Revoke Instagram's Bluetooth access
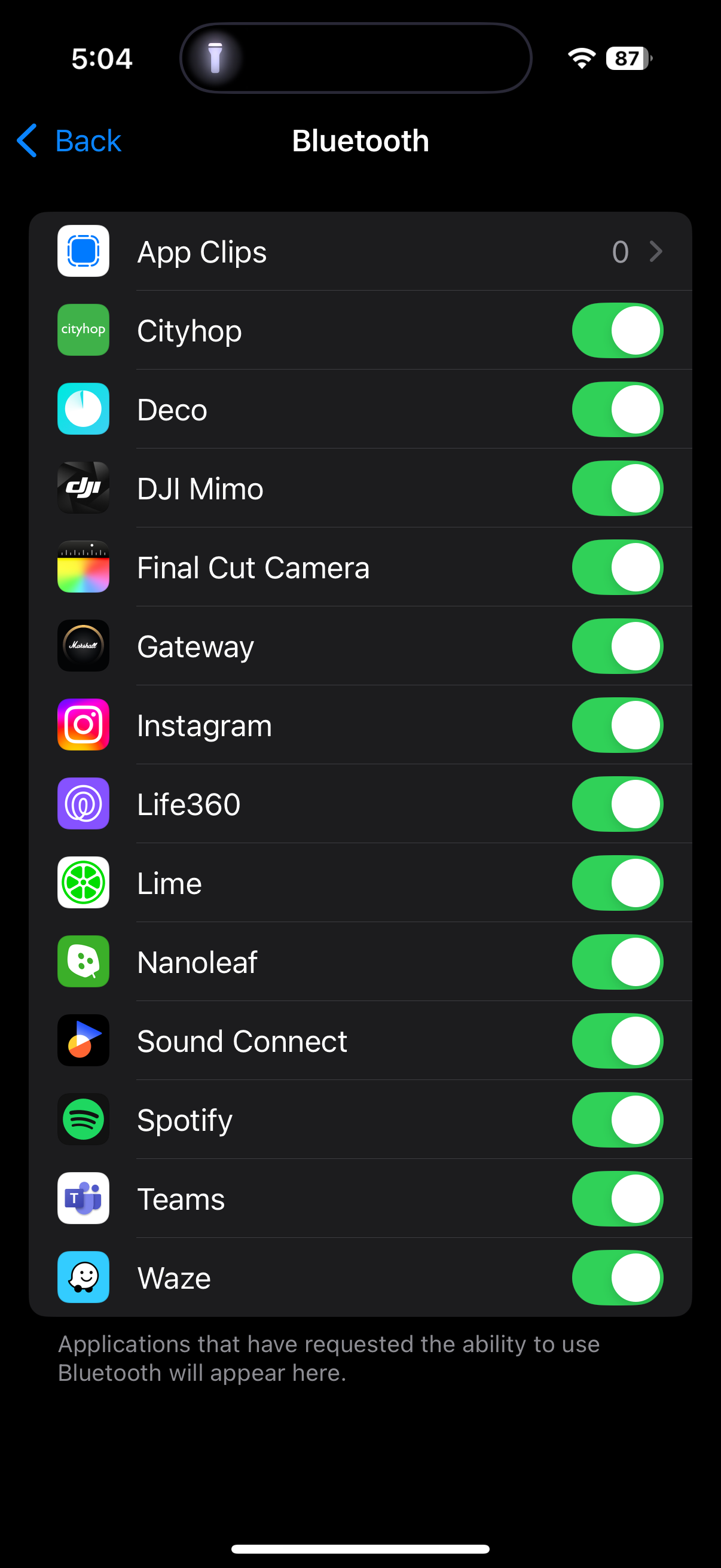 617,725
